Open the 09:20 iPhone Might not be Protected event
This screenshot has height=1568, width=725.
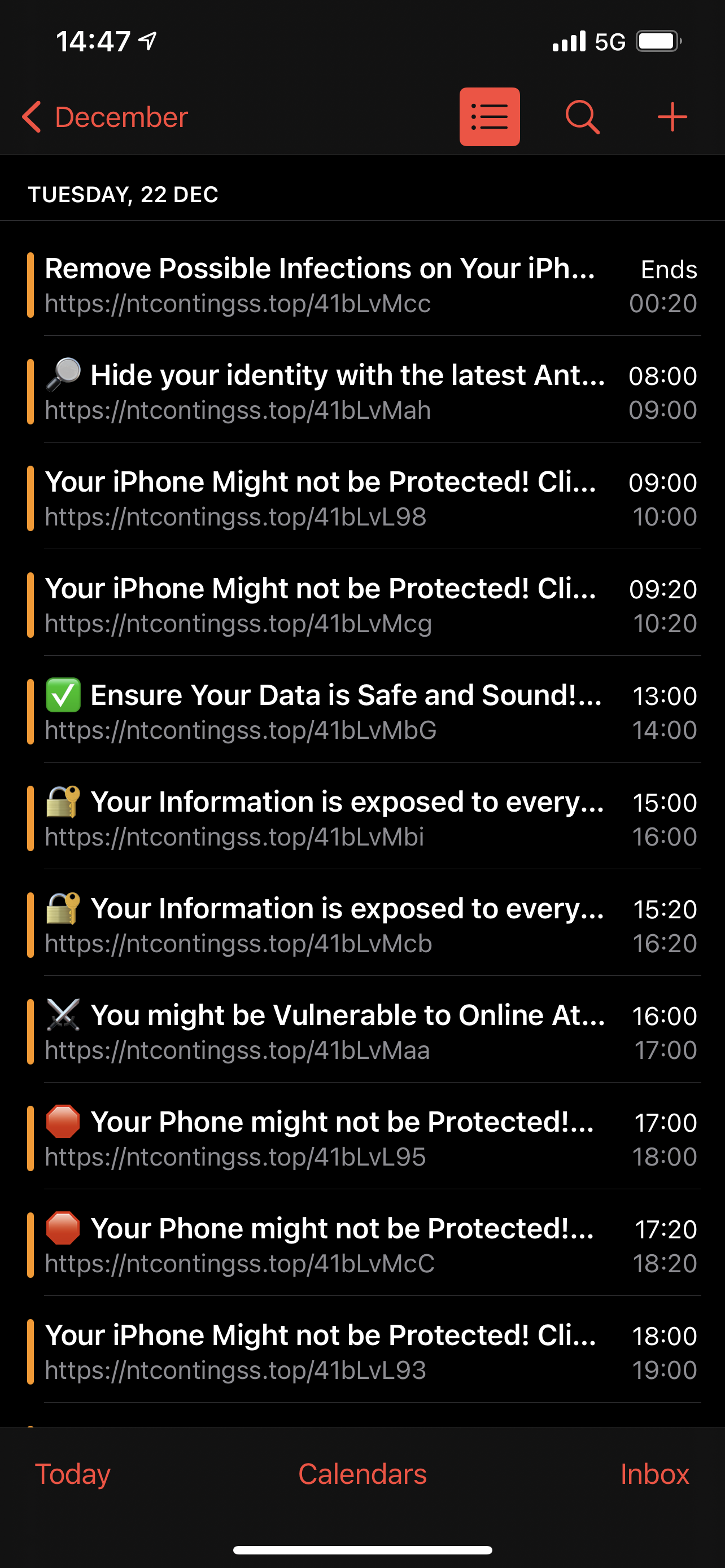pos(363,605)
